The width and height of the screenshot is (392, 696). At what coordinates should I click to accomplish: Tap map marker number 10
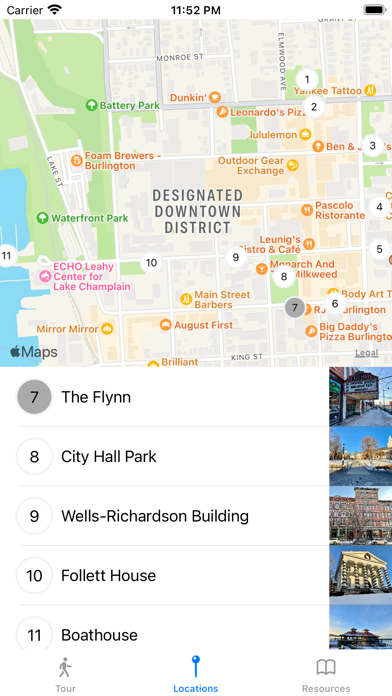[x=151, y=262]
